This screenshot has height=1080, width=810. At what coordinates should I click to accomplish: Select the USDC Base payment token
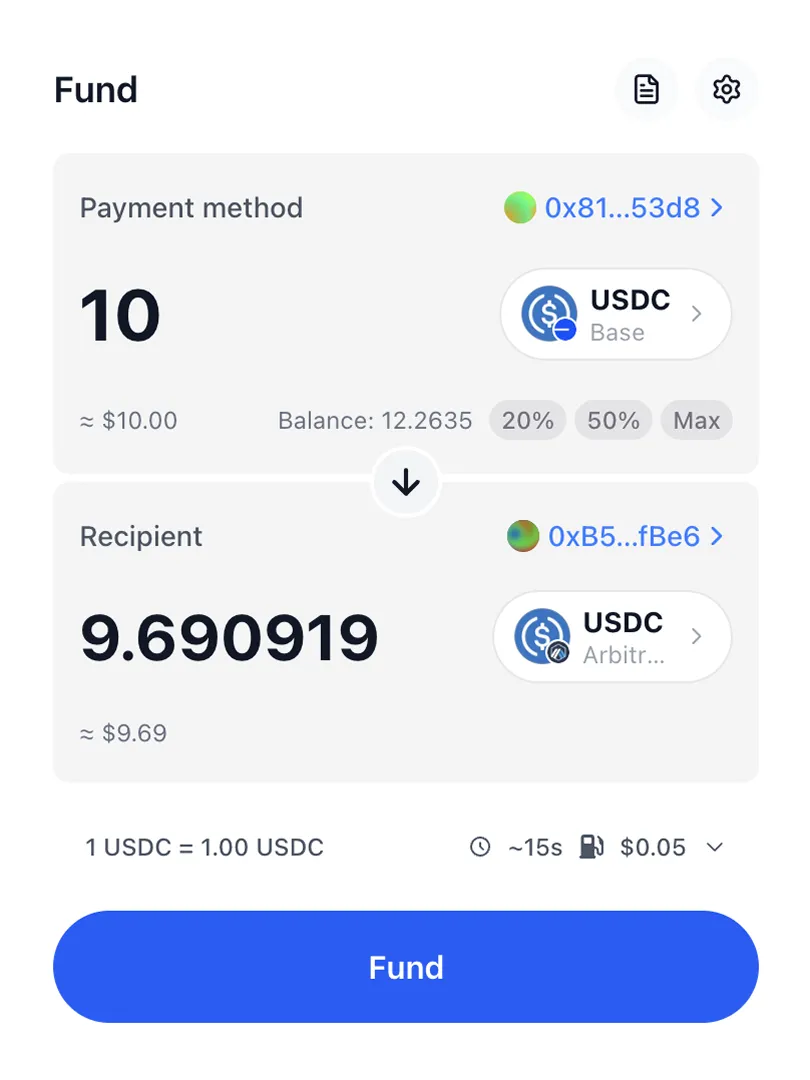(x=615, y=314)
